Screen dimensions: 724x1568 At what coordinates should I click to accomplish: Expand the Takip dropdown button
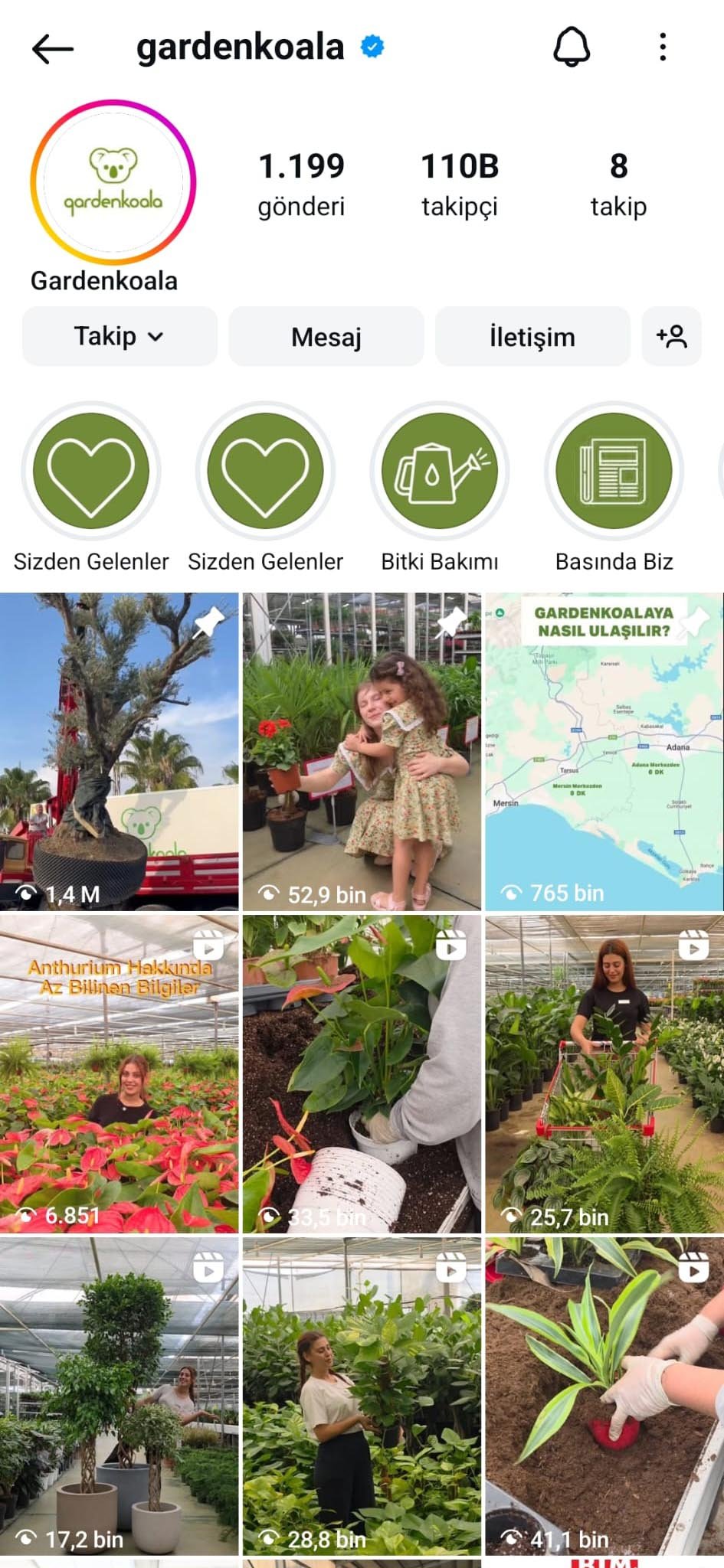pyautogui.click(x=120, y=336)
